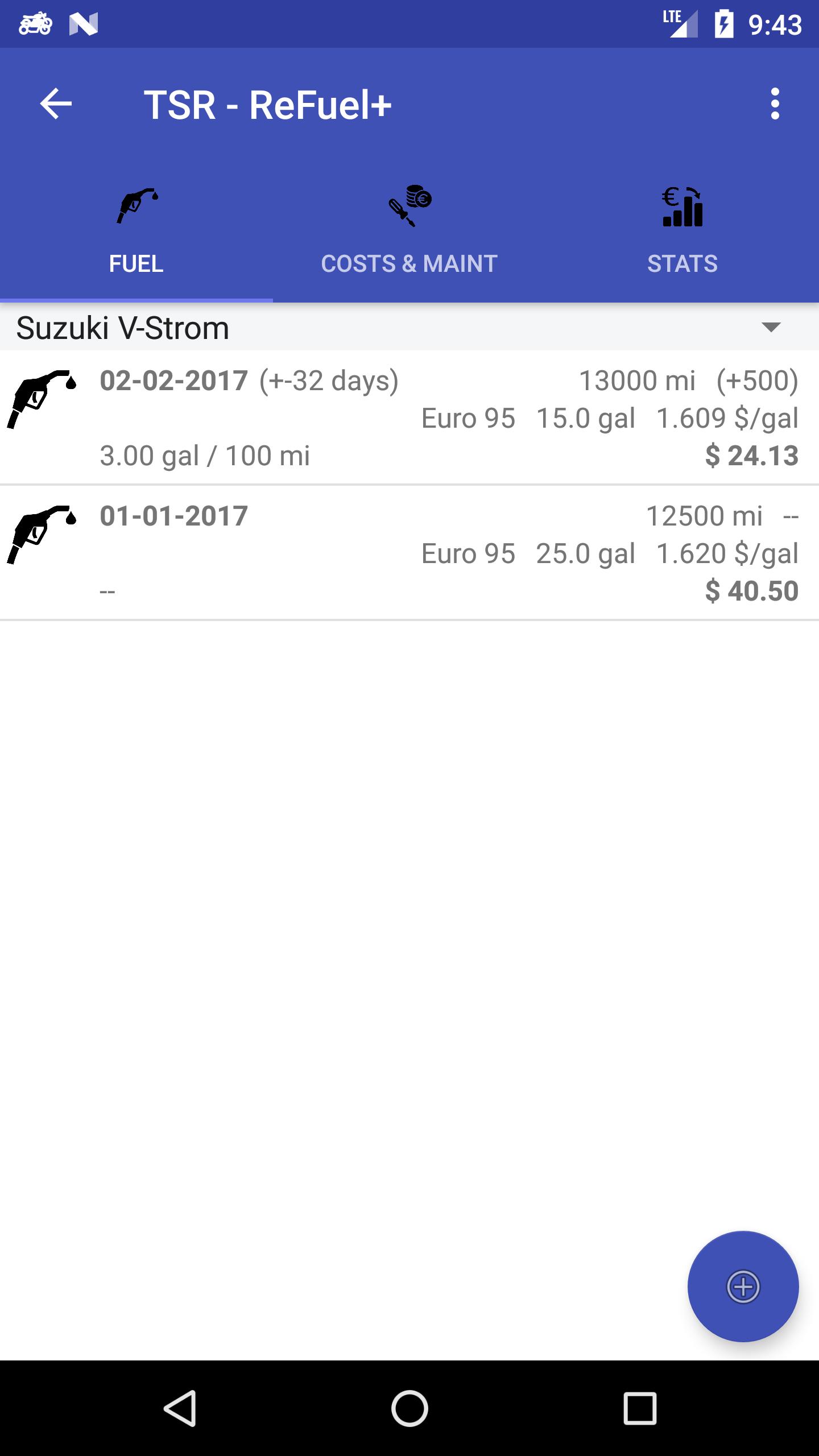819x1456 pixels.
Task: Go to the Android home screen
Action: [x=409, y=1409]
